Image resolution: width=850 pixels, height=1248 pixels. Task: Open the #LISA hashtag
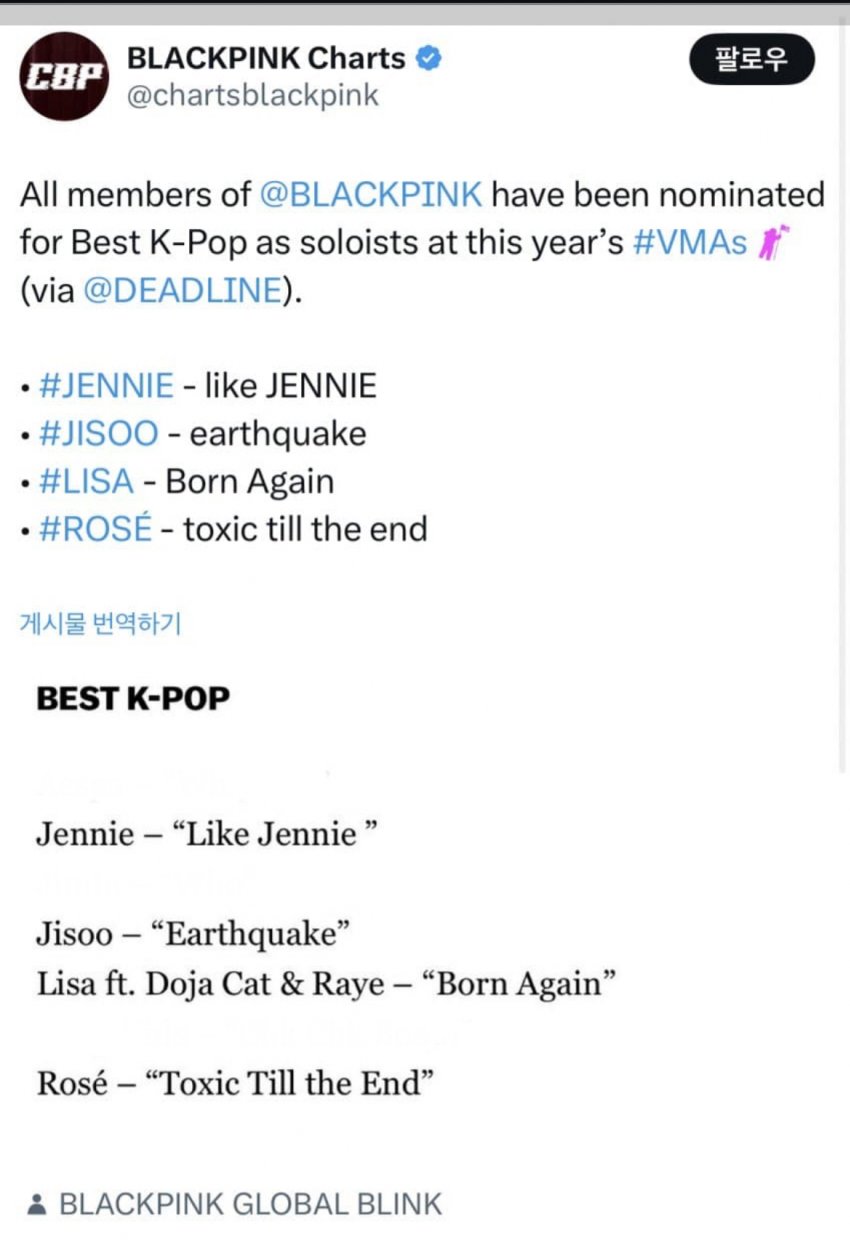[x=86, y=481]
